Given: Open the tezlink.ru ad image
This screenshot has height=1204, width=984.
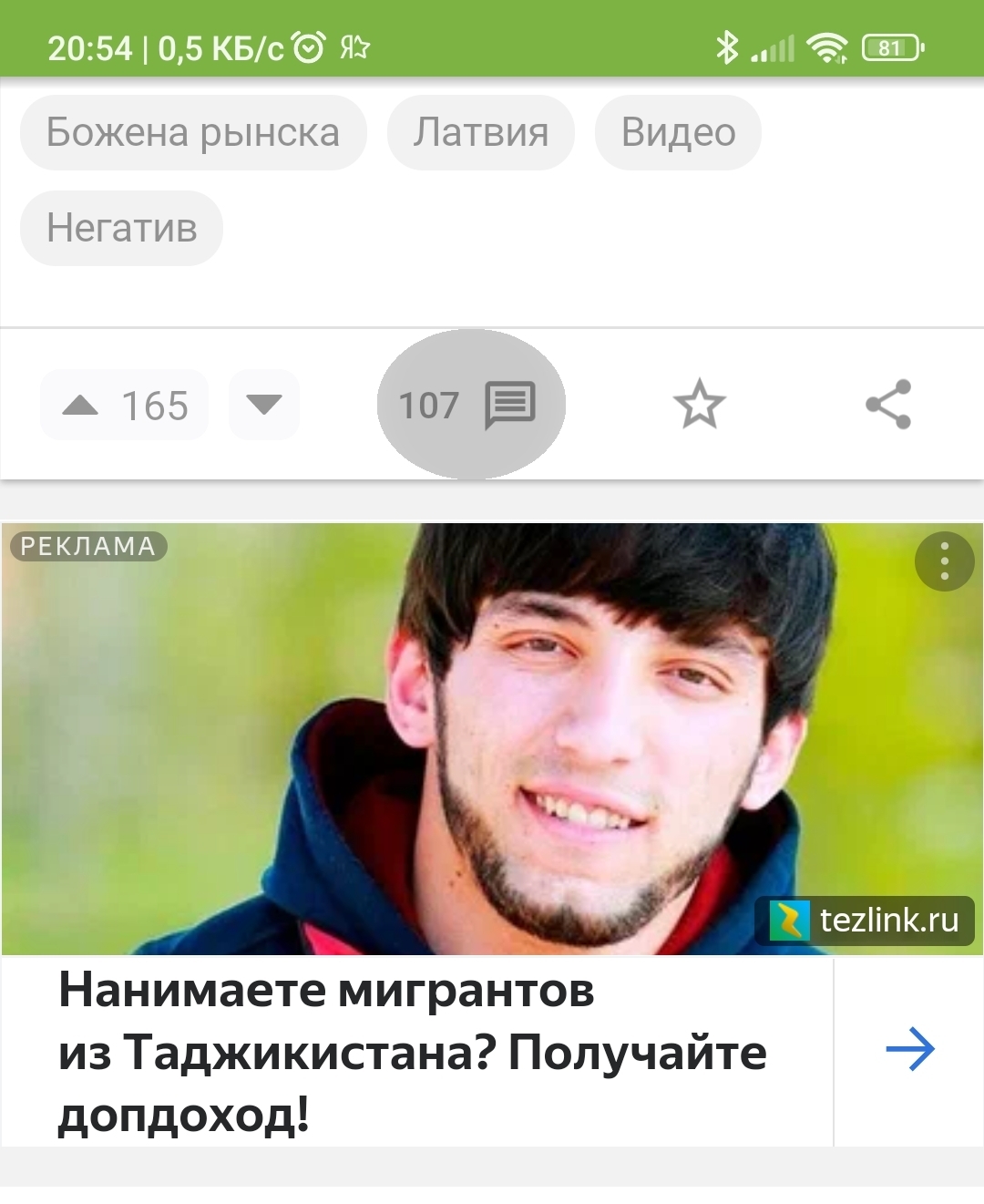Looking at the screenshot, I should pyautogui.click(x=492, y=738).
